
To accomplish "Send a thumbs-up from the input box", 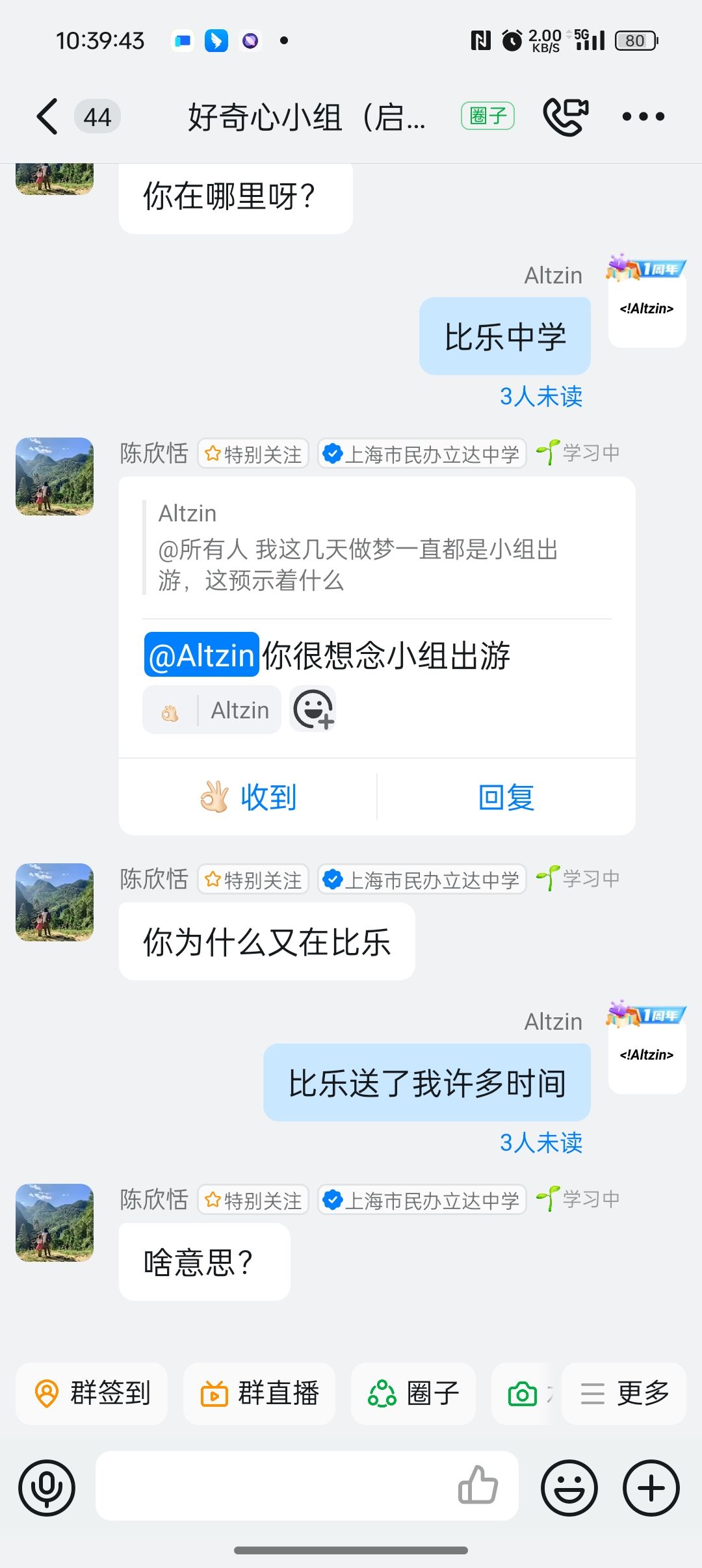I will (x=478, y=1486).
